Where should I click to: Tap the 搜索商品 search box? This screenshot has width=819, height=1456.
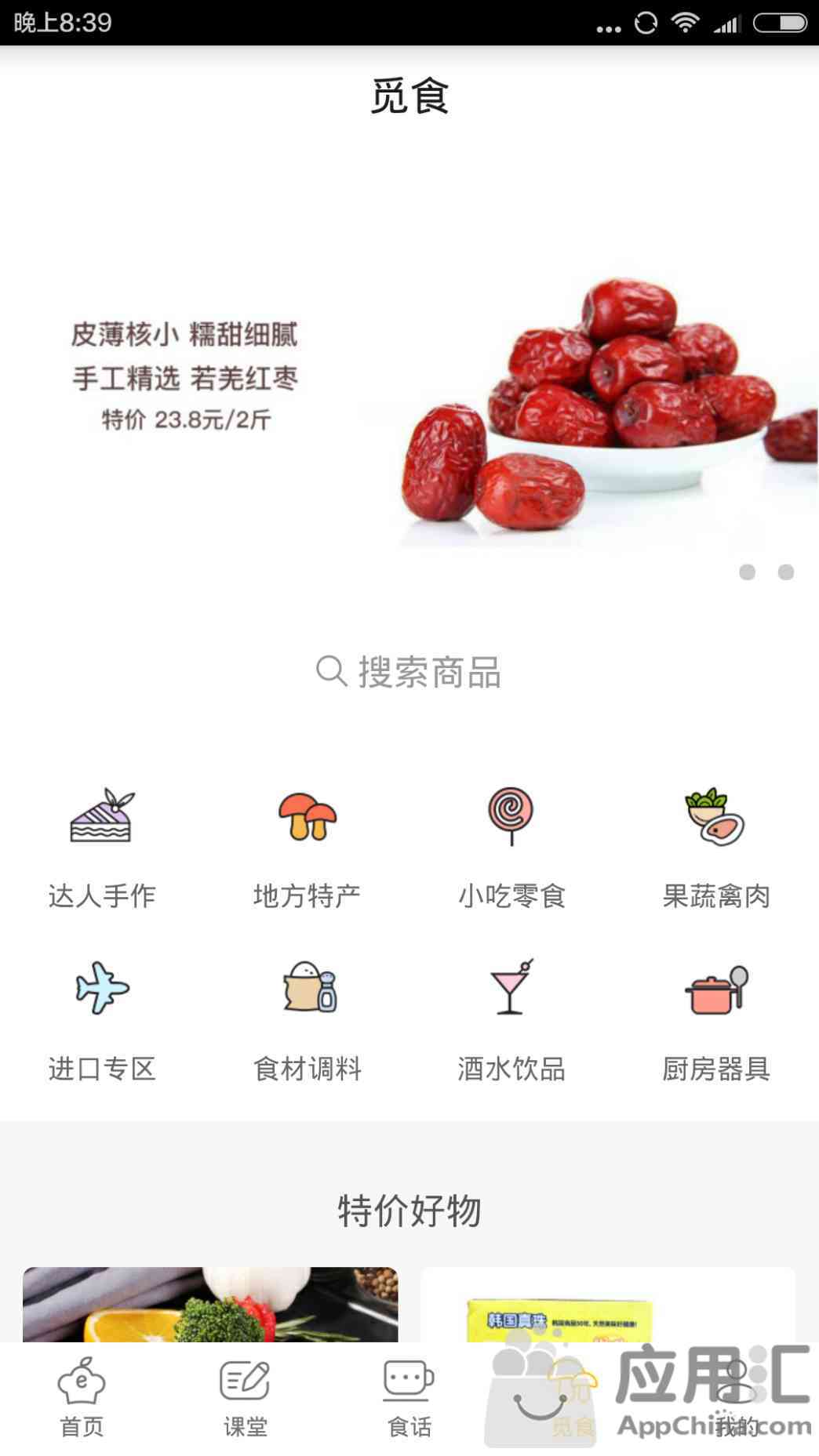coord(409,672)
